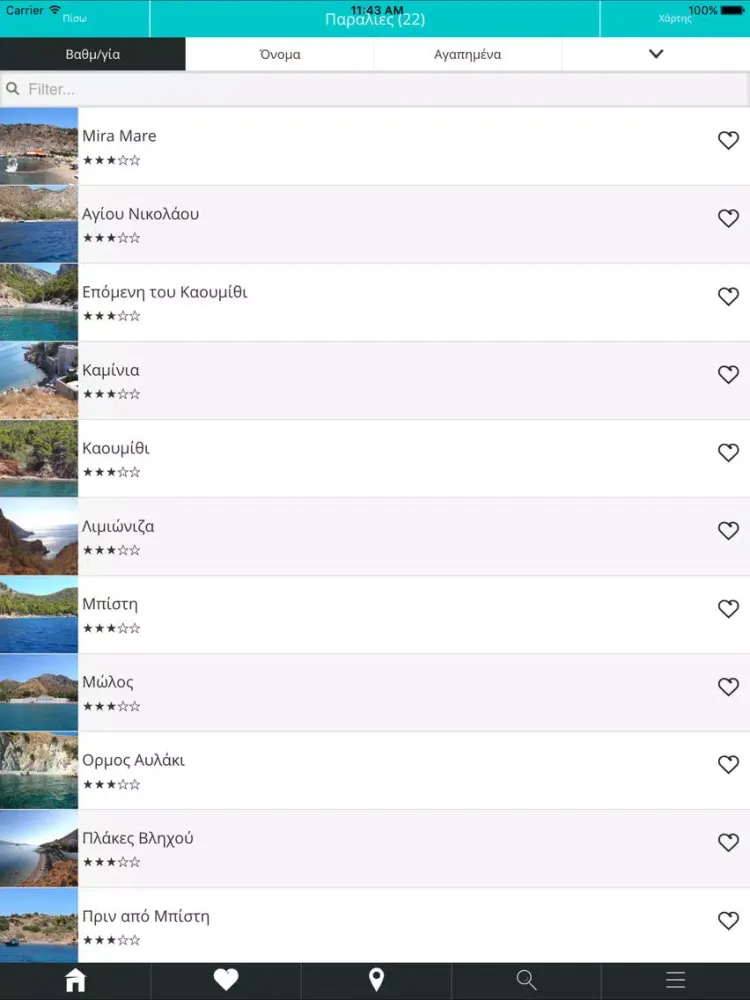Tap the heart icon beside Μώλος
The image size is (750, 1000).
tap(728, 686)
